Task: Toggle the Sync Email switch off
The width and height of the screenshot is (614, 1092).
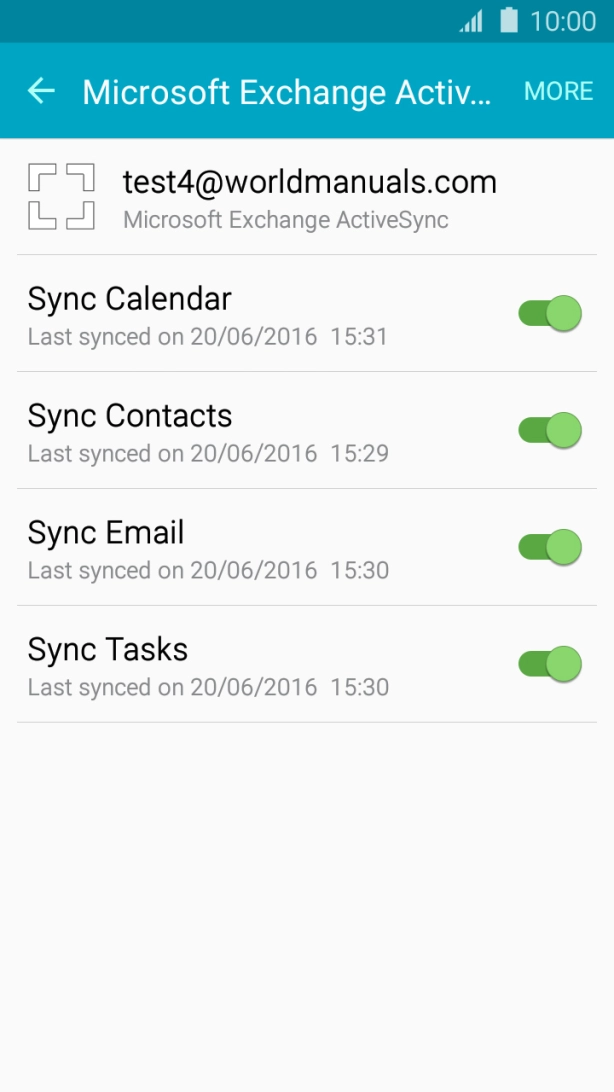Action: pos(549,547)
